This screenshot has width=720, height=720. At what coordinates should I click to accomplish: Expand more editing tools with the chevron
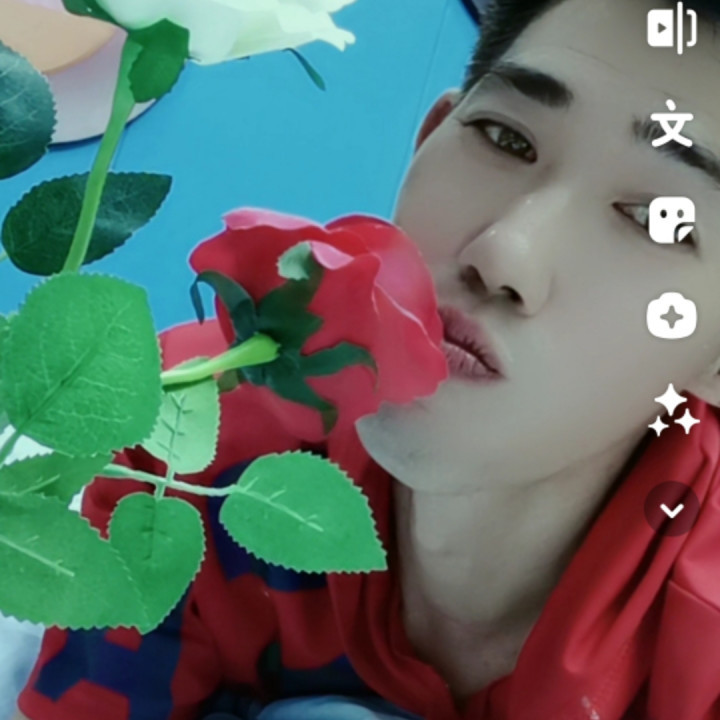pos(671,509)
